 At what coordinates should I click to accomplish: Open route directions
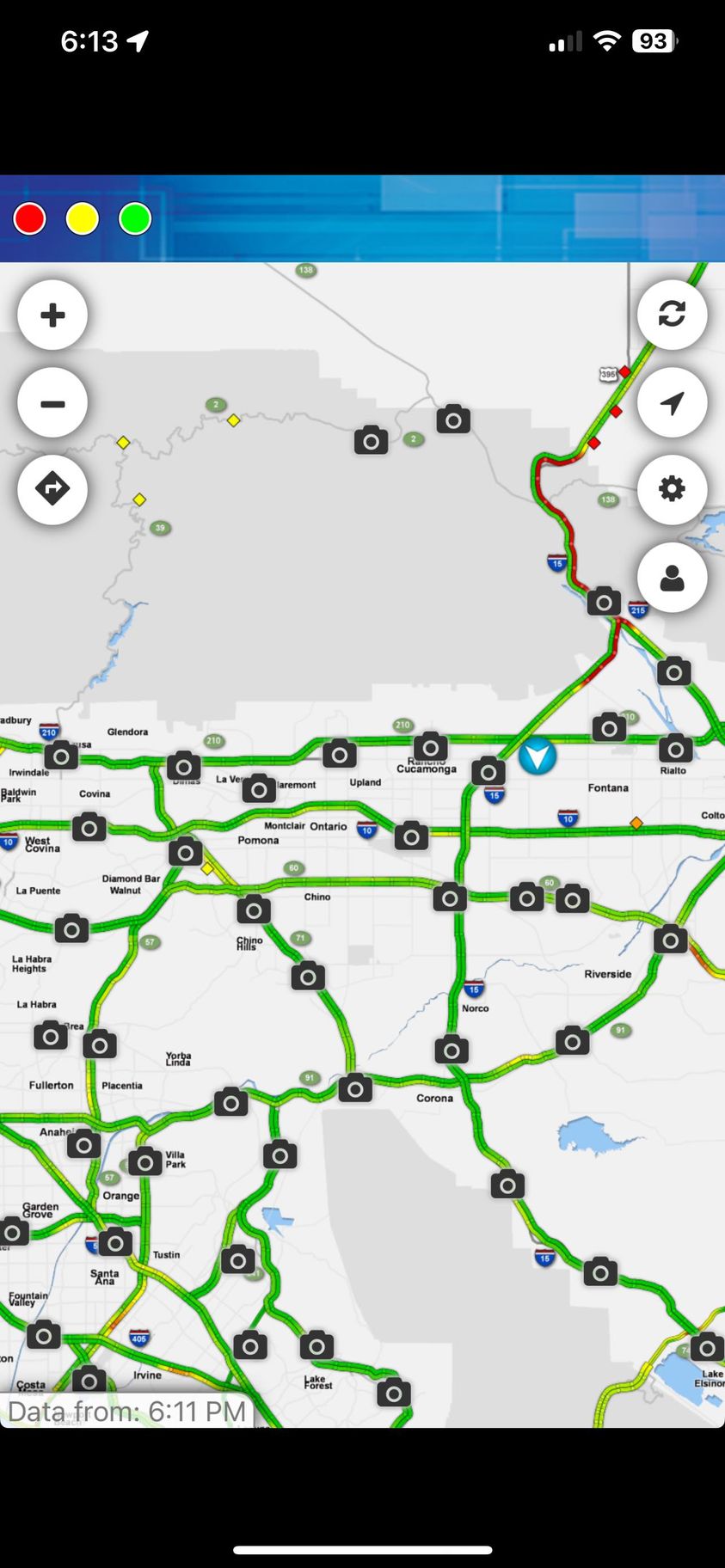pos(52,489)
